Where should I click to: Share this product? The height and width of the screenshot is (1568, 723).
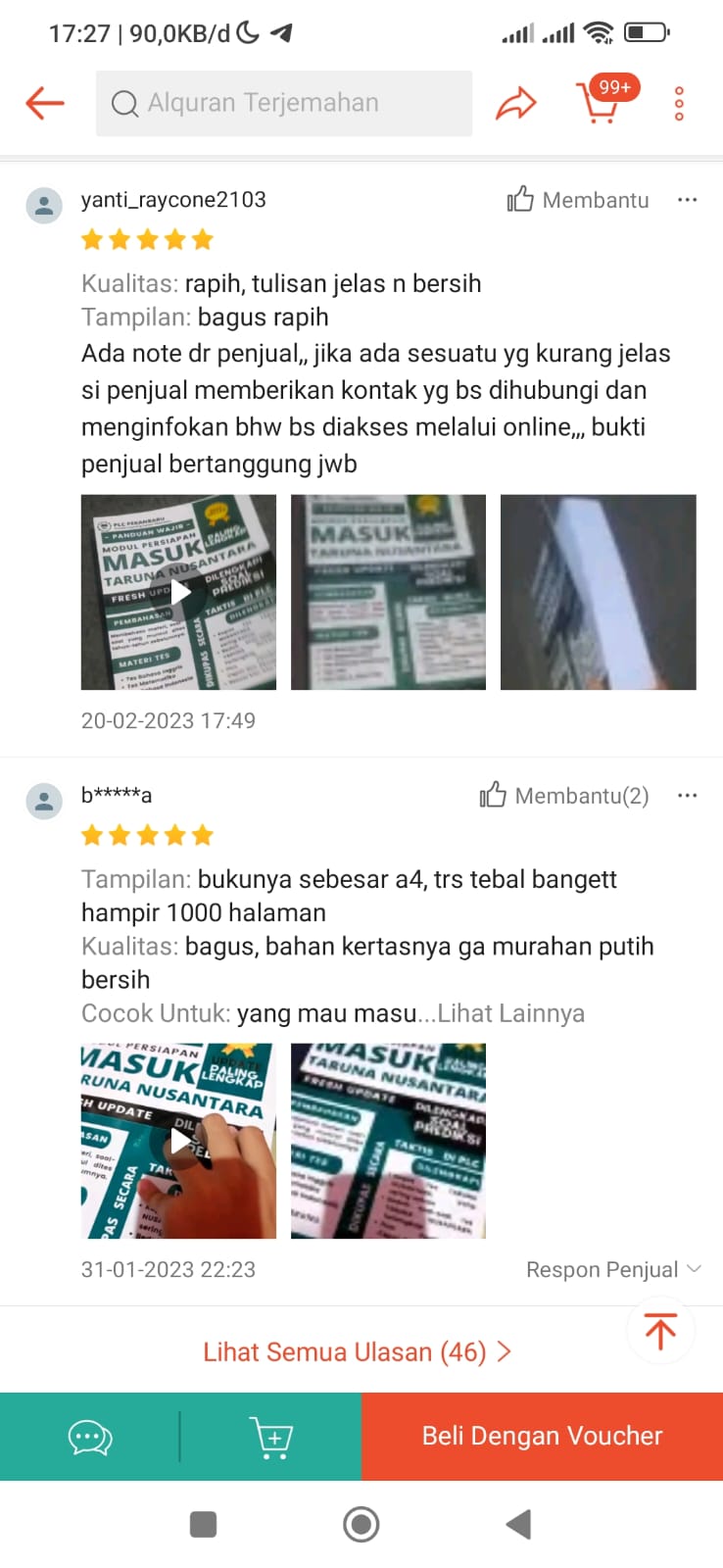(516, 103)
